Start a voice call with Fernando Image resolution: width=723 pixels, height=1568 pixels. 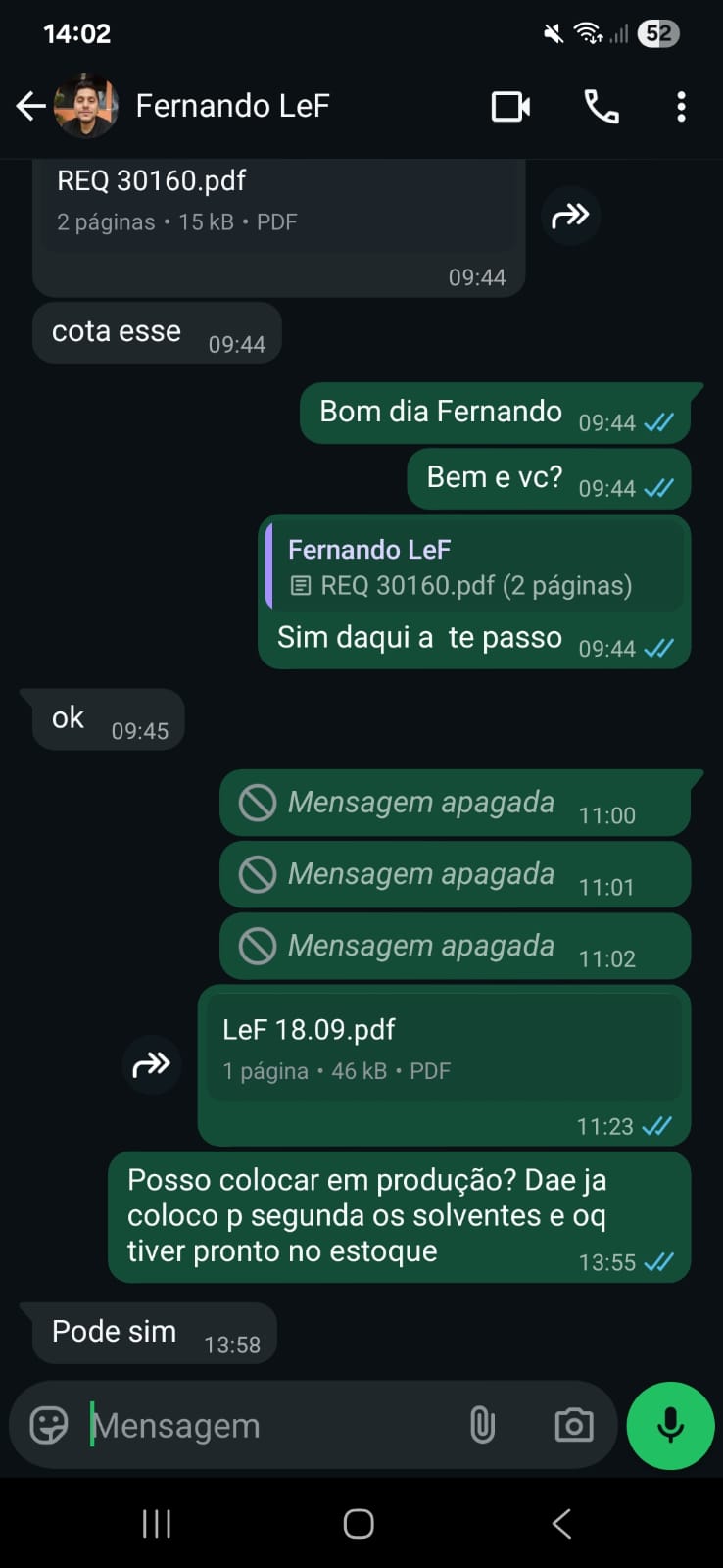601,106
